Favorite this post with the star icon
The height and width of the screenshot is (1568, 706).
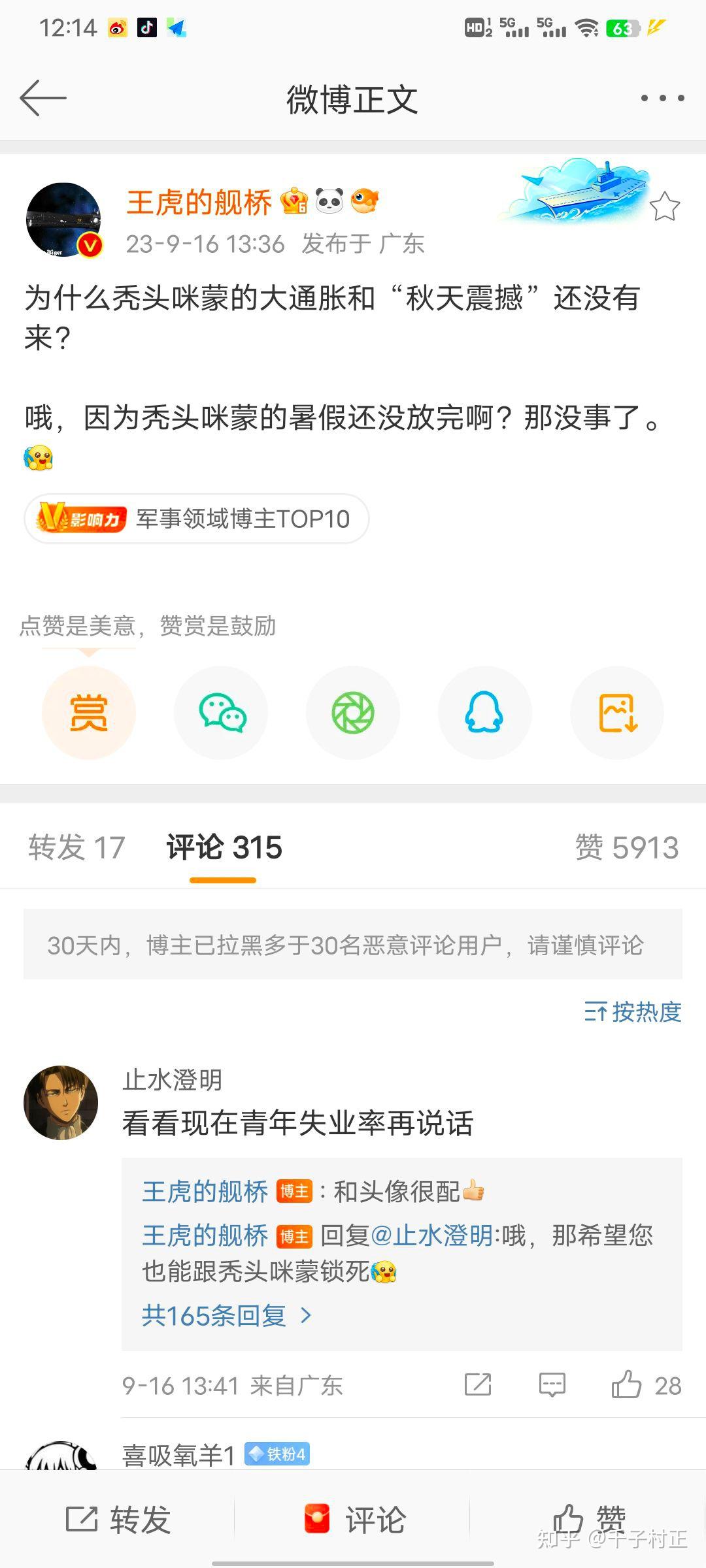click(664, 206)
